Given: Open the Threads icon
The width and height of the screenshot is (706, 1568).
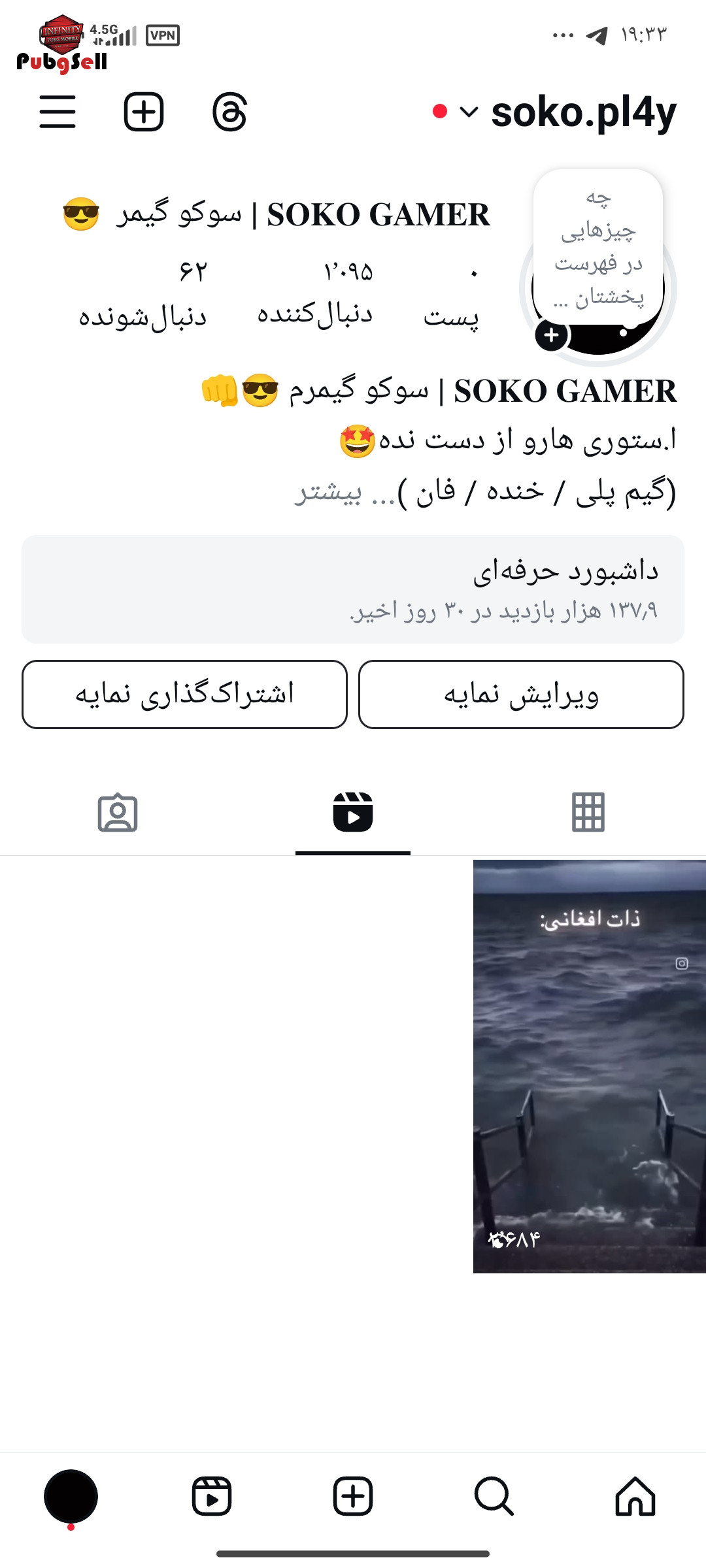Looking at the screenshot, I should (x=230, y=112).
